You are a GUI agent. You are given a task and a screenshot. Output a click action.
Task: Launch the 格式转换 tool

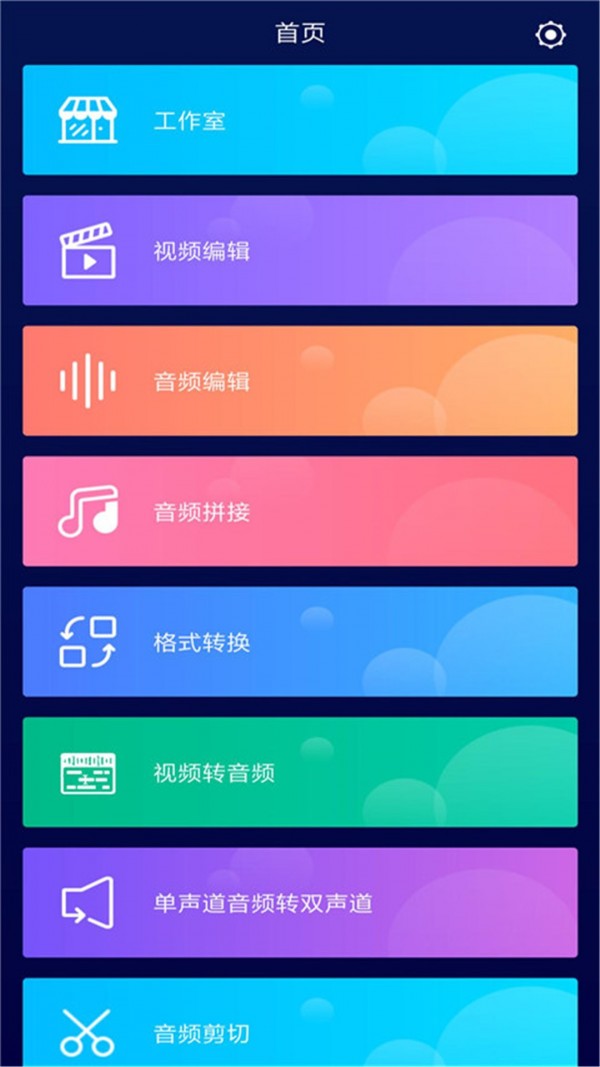tap(300, 642)
